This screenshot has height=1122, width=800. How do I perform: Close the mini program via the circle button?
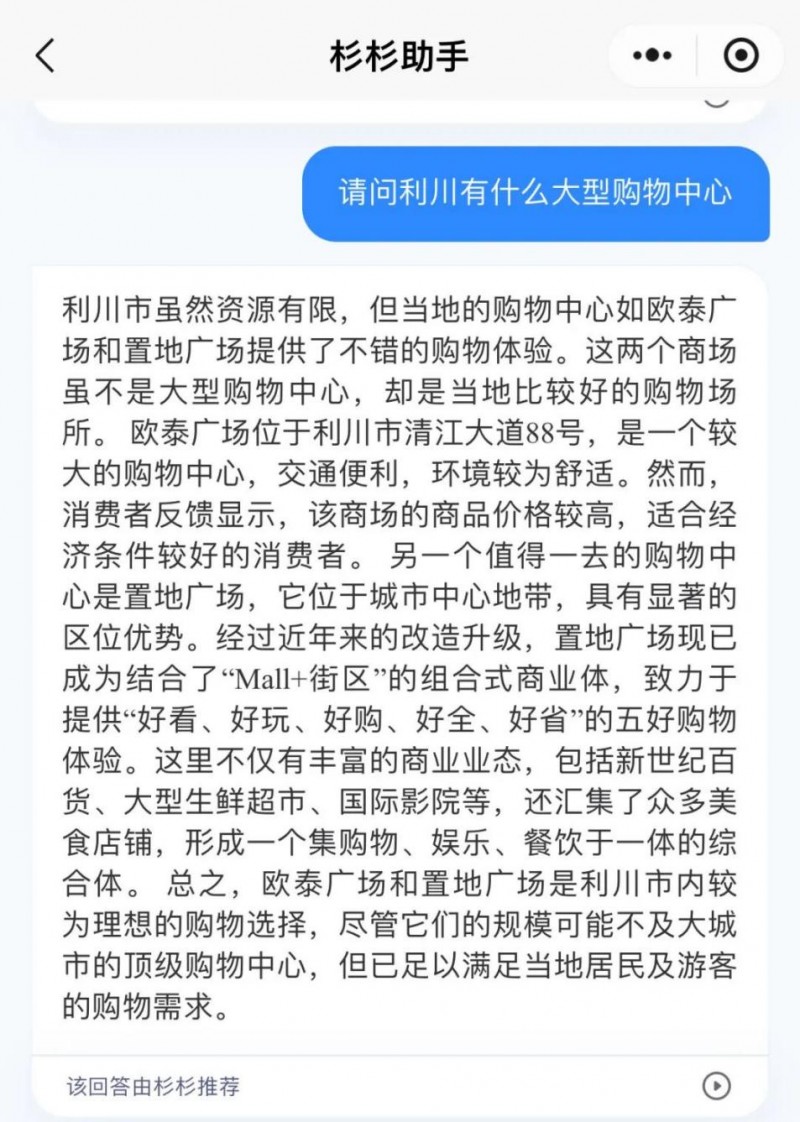[741, 56]
